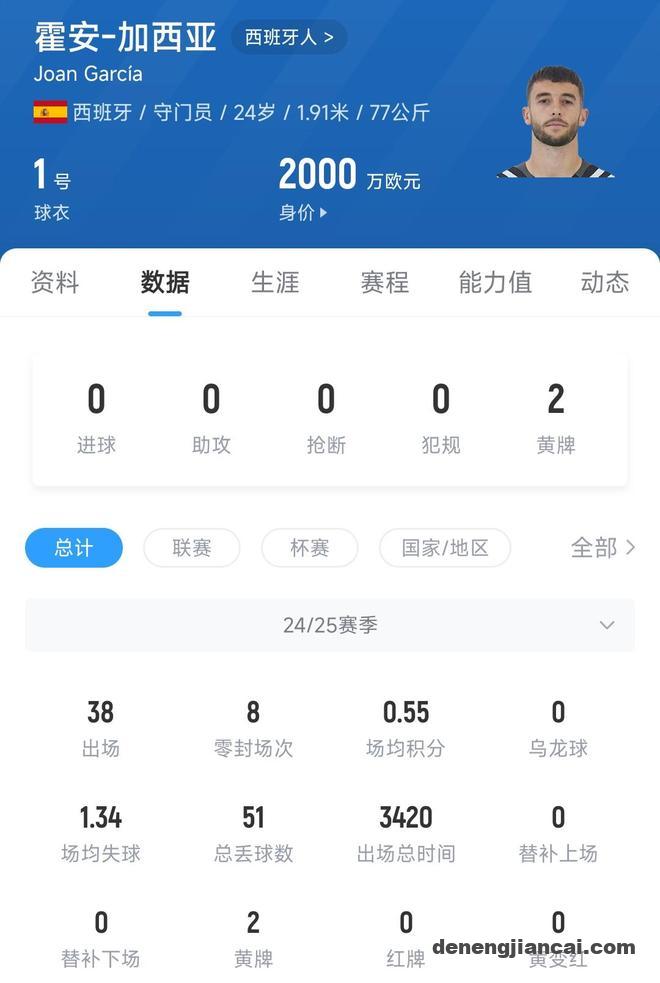Filter stats by 国家/地区
This screenshot has height=983, width=660.
445,548
